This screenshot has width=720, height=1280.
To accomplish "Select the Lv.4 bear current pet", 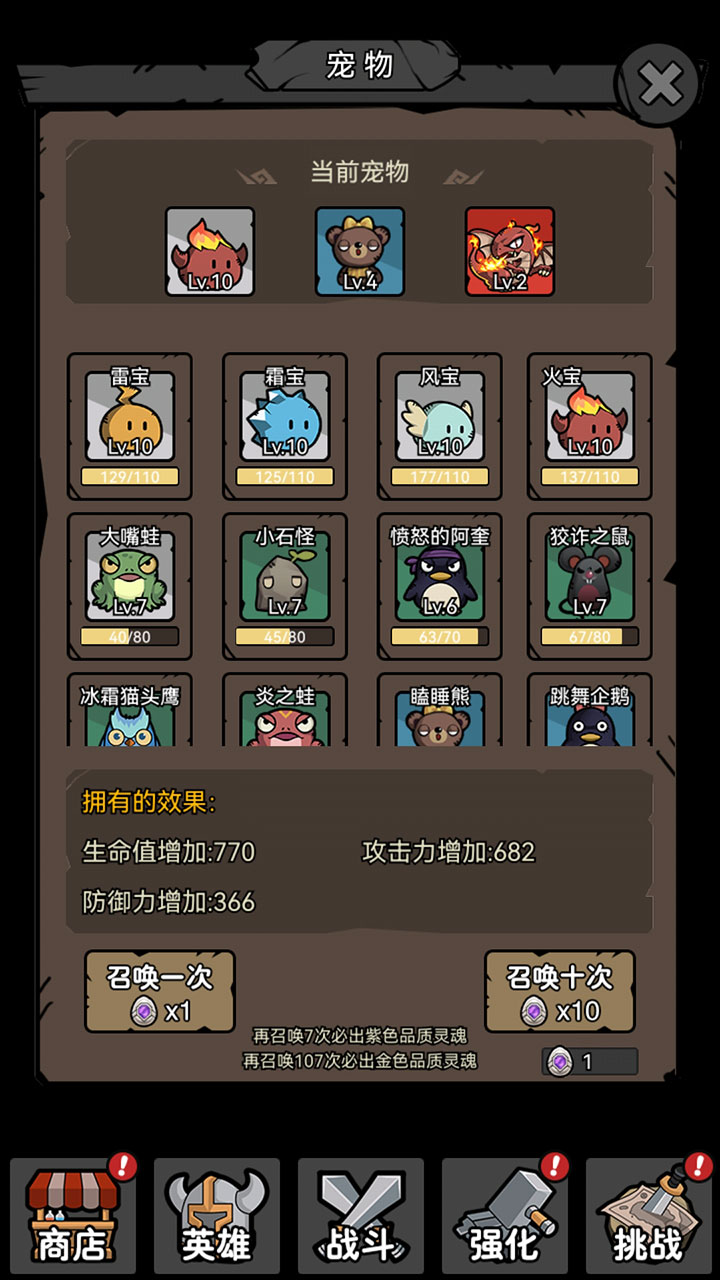I will click(358, 248).
